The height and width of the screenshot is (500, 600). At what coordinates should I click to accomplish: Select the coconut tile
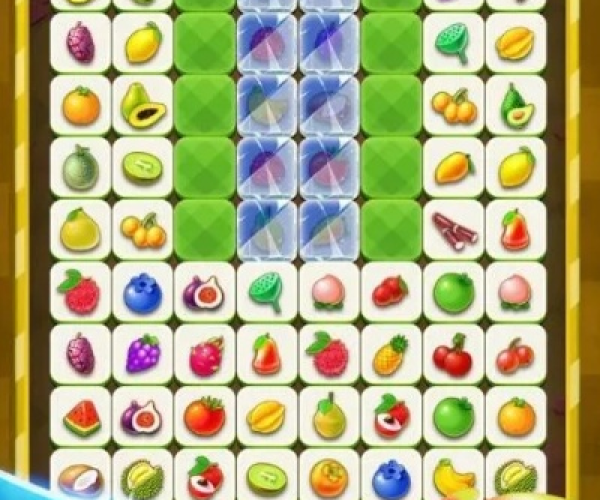[x=81, y=478]
